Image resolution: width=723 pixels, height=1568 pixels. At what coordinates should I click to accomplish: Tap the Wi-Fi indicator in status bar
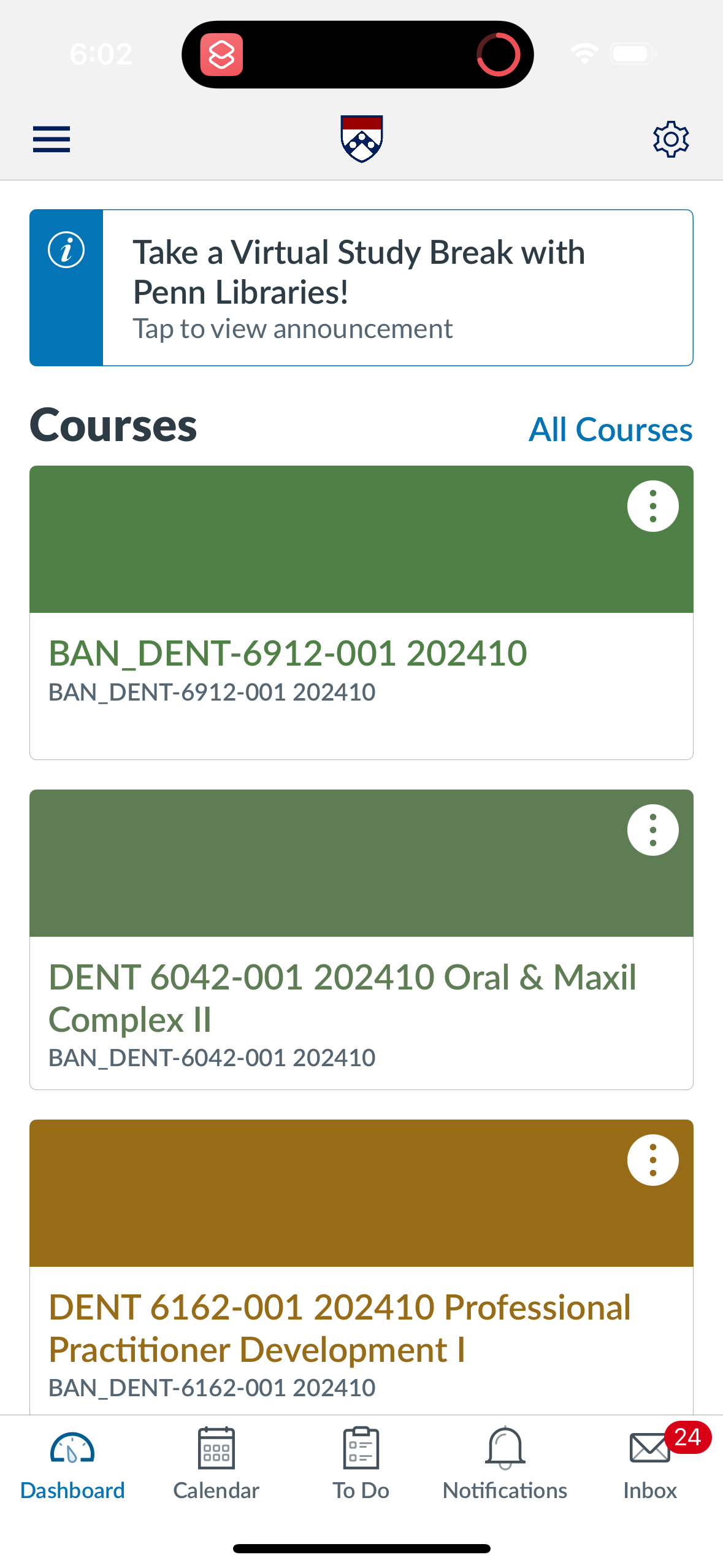click(x=584, y=53)
